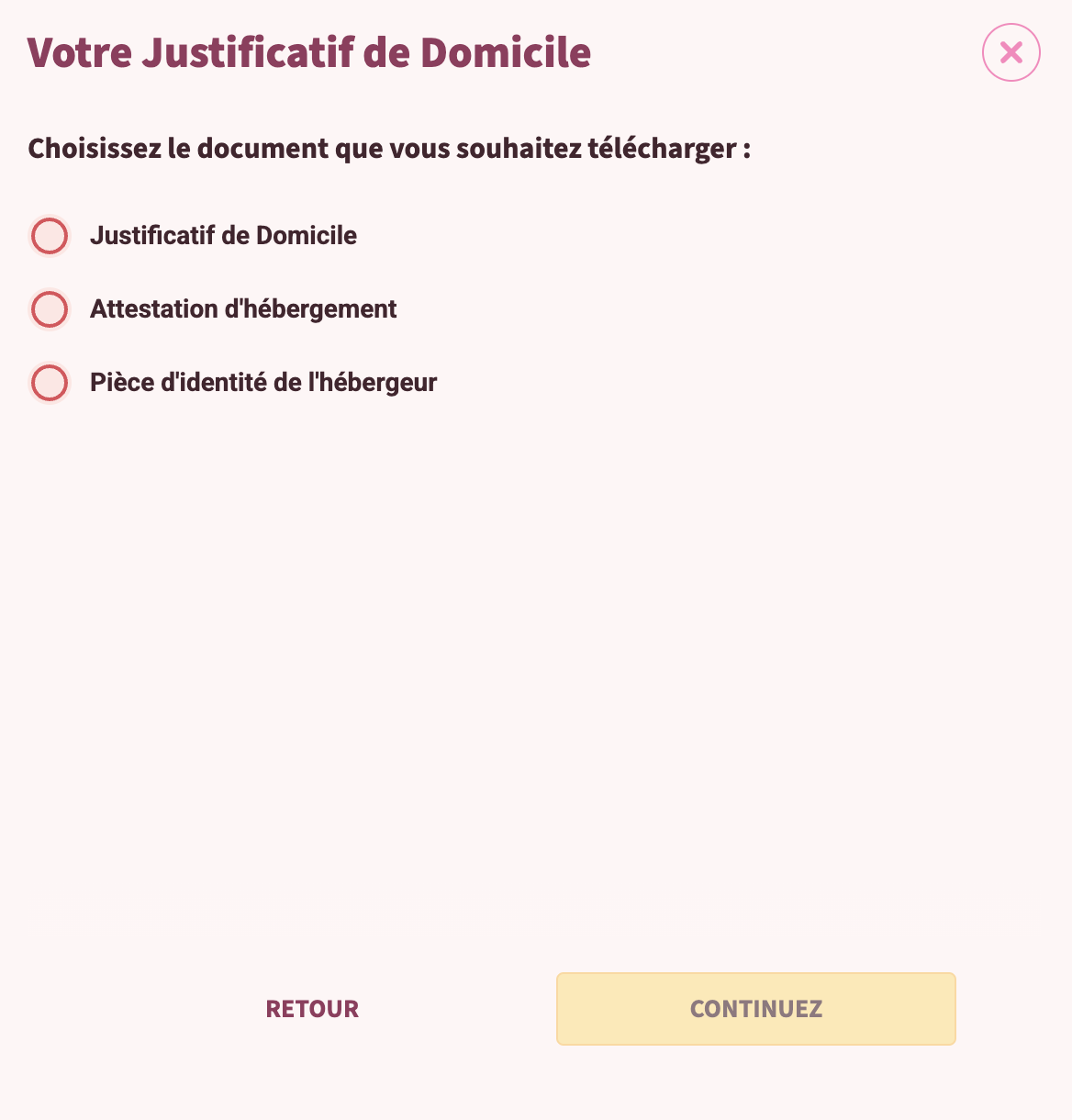Select the Attestation d'hébergement option
The height and width of the screenshot is (1120, 1072).
49,309
